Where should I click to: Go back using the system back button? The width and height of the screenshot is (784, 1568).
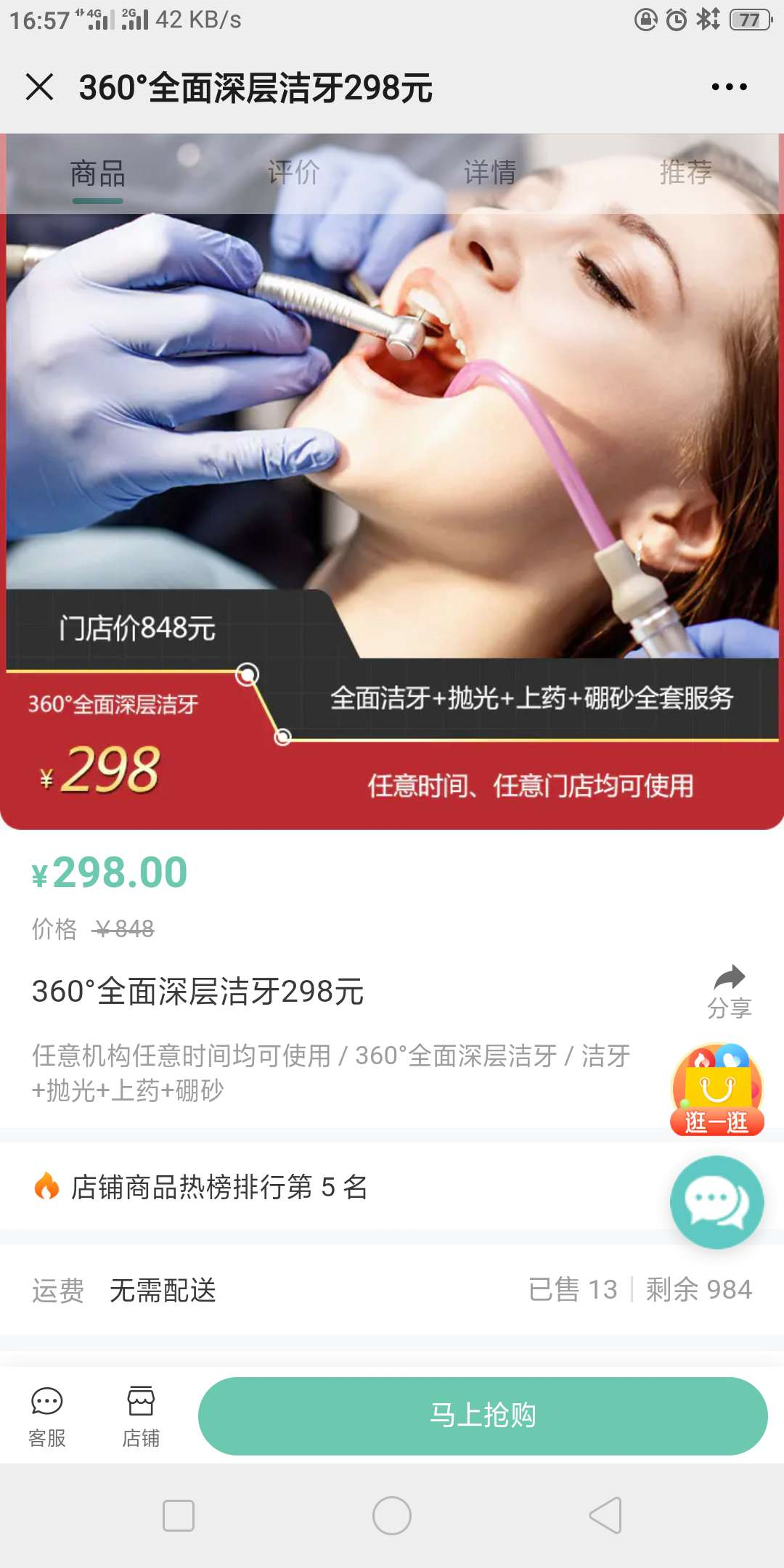[x=605, y=1516]
